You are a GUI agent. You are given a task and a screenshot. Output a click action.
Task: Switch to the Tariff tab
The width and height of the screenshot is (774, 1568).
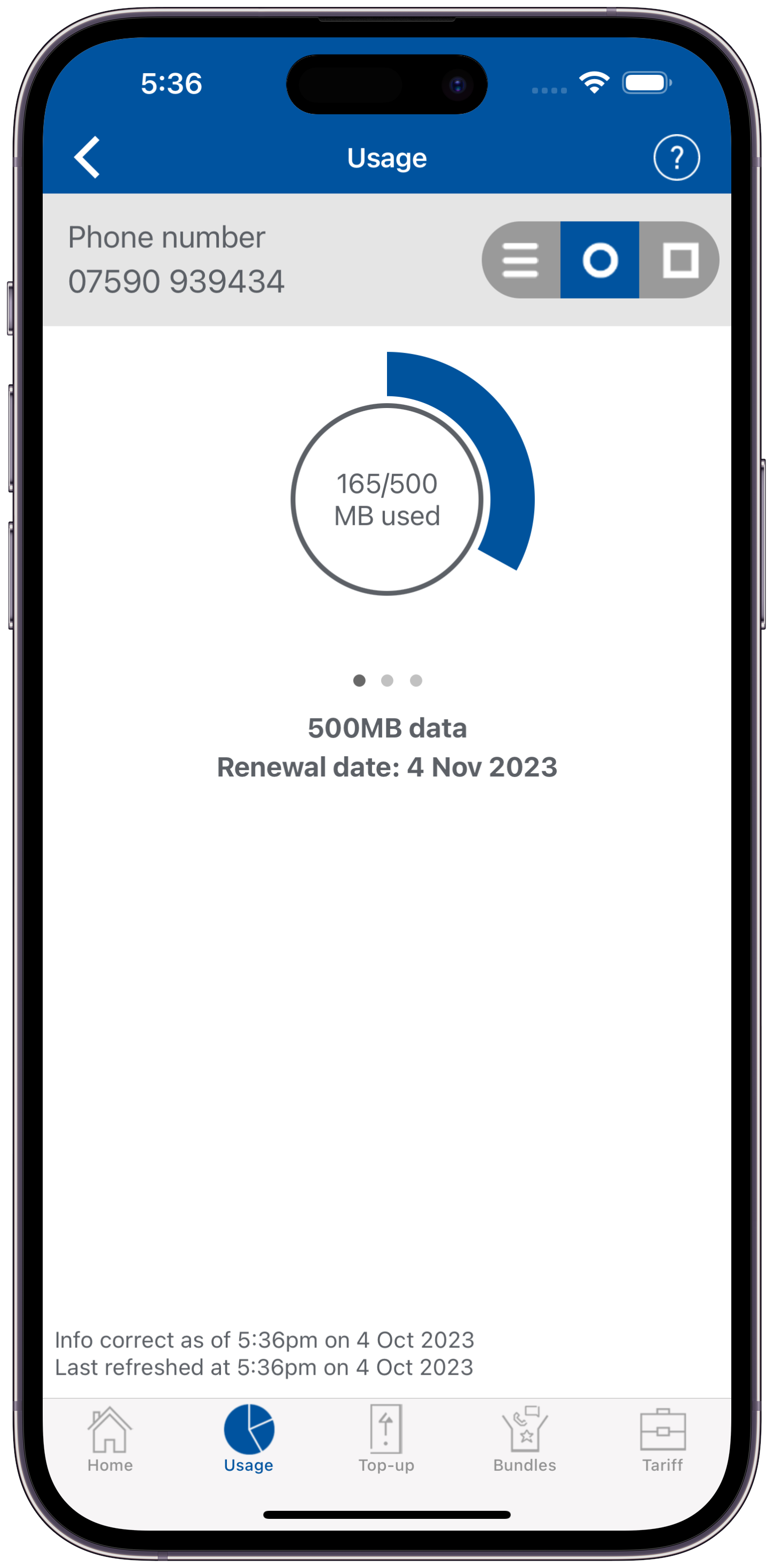click(x=662, y=1439)
